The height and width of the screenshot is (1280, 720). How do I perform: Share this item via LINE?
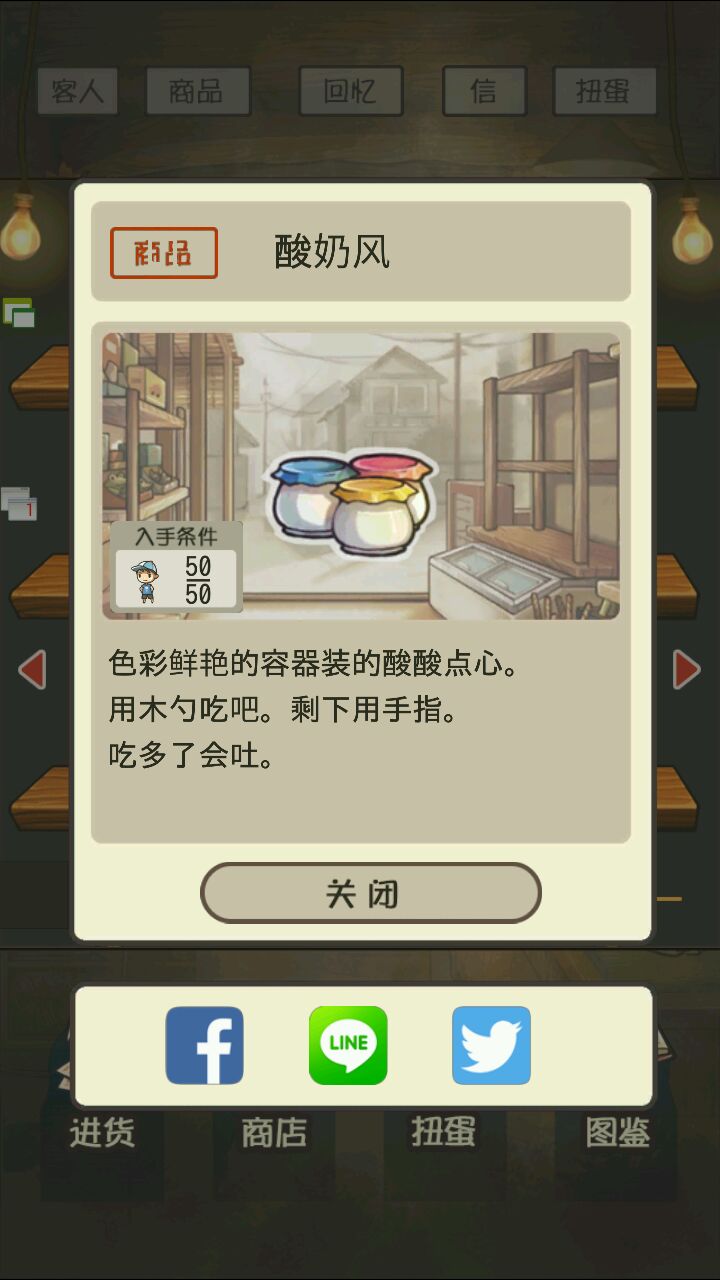348,1045
